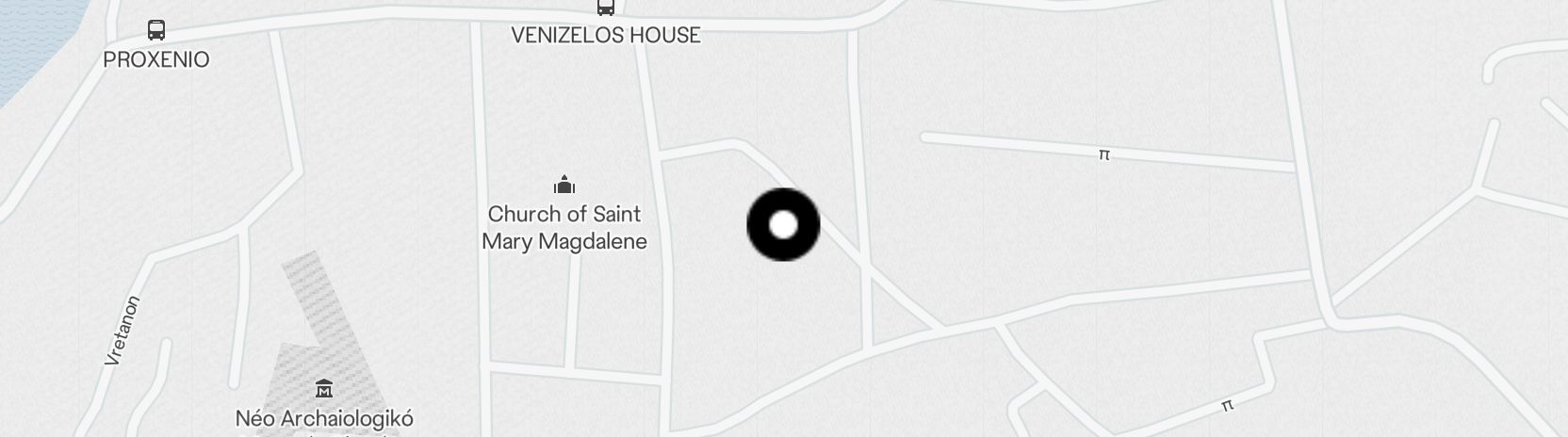Image resolution: width=1568 pixels, height=437 pixels.
Task: Select the Venizelos House bus stop
Action: pyautogui.click(x=606, y=8)
